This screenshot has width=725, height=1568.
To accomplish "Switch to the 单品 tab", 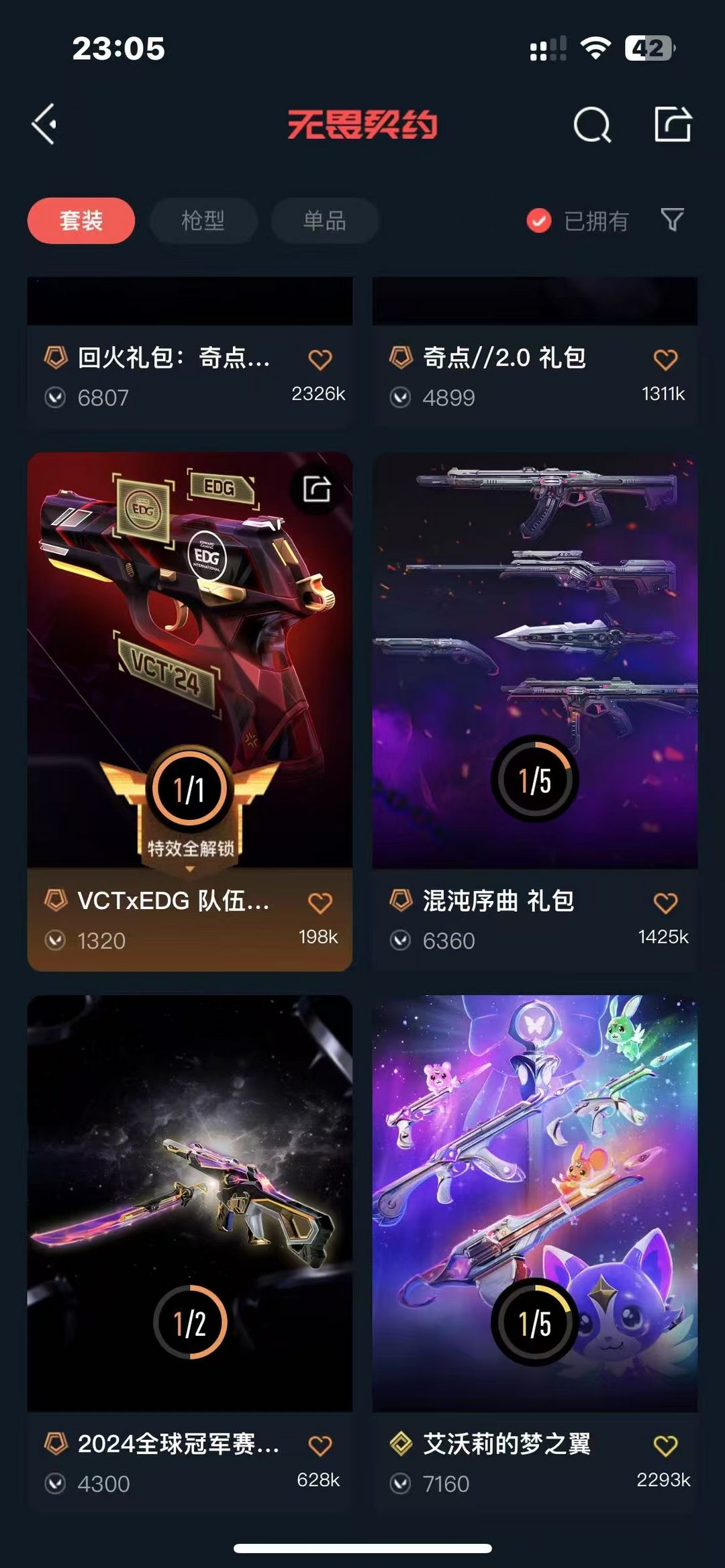I will [325, 221].
